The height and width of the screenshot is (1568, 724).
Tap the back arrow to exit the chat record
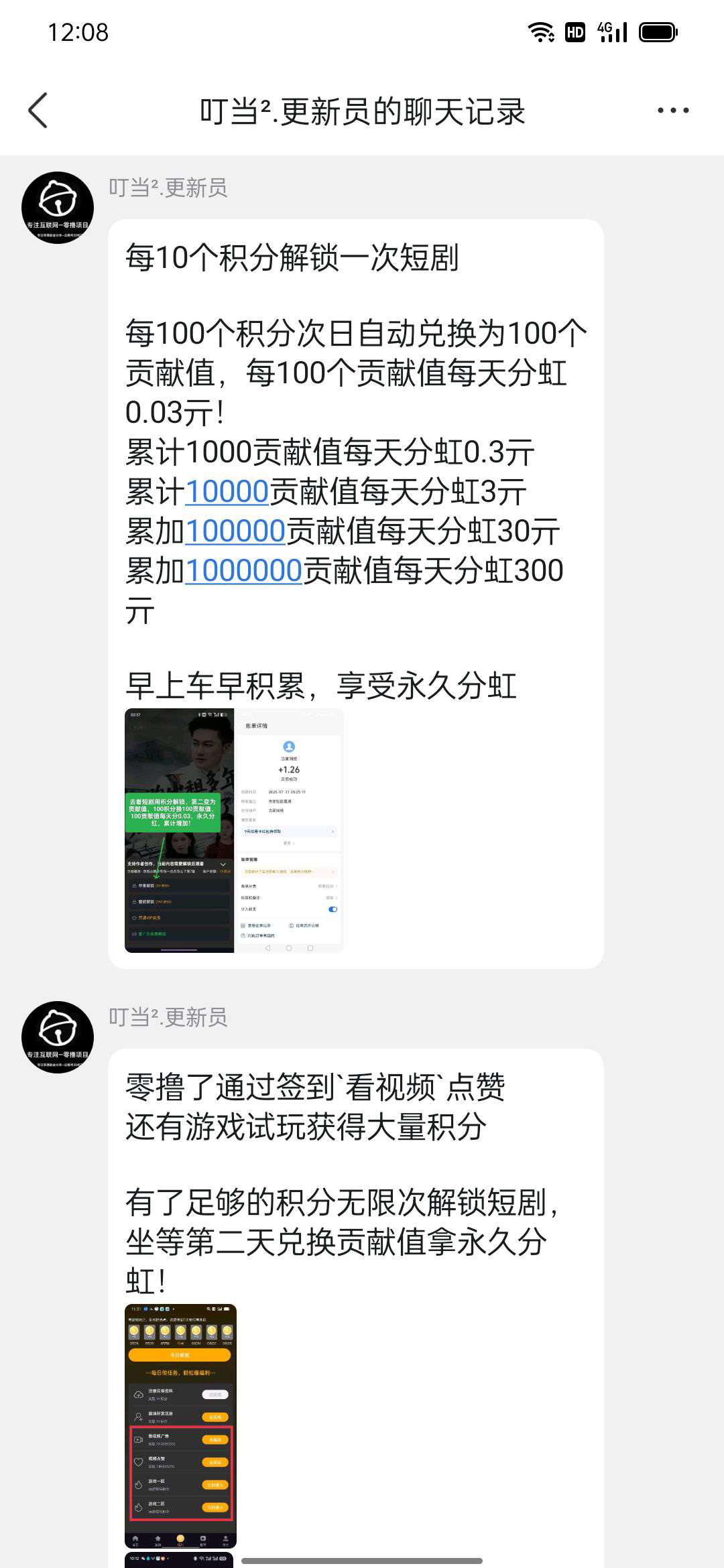[x=38, y=111]
